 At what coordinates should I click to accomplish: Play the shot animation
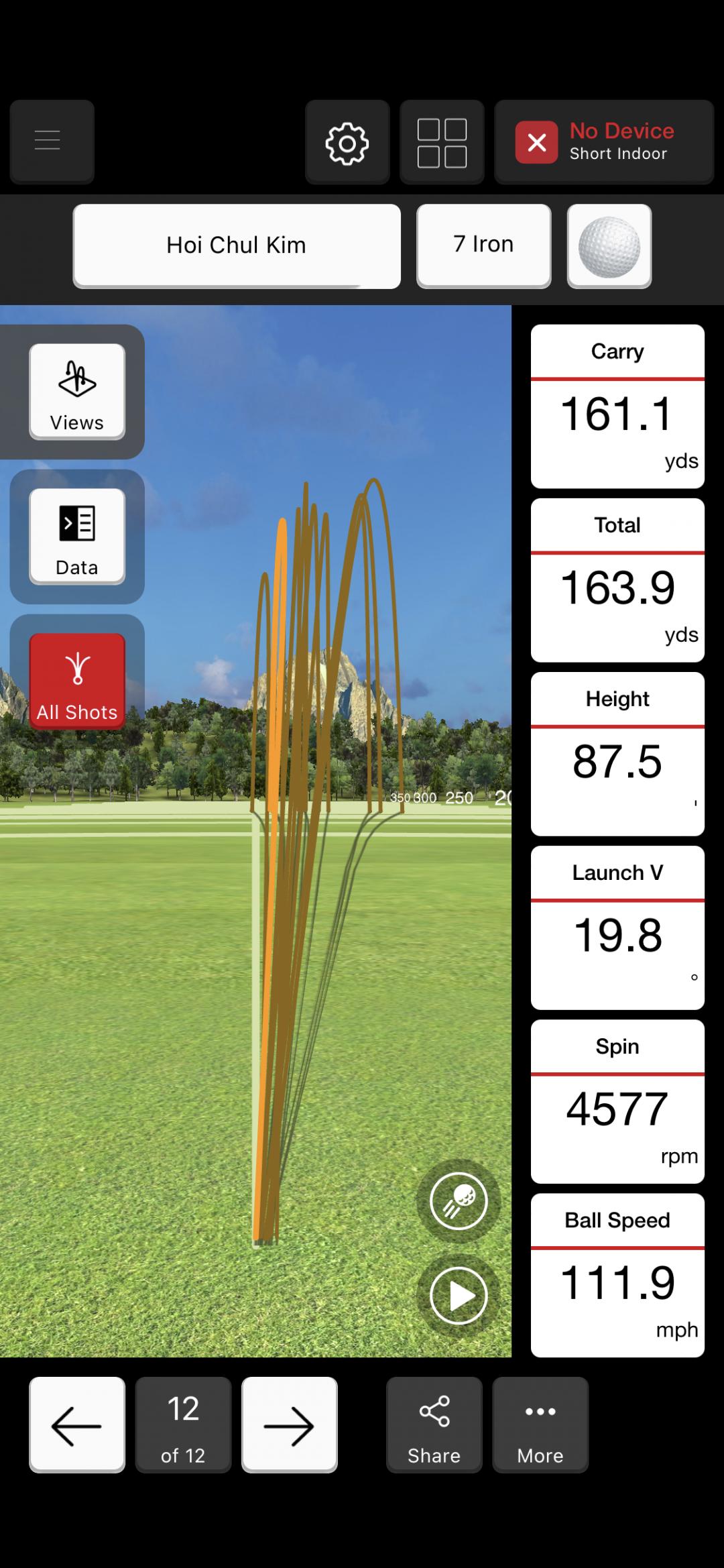tap(459, 1295)
